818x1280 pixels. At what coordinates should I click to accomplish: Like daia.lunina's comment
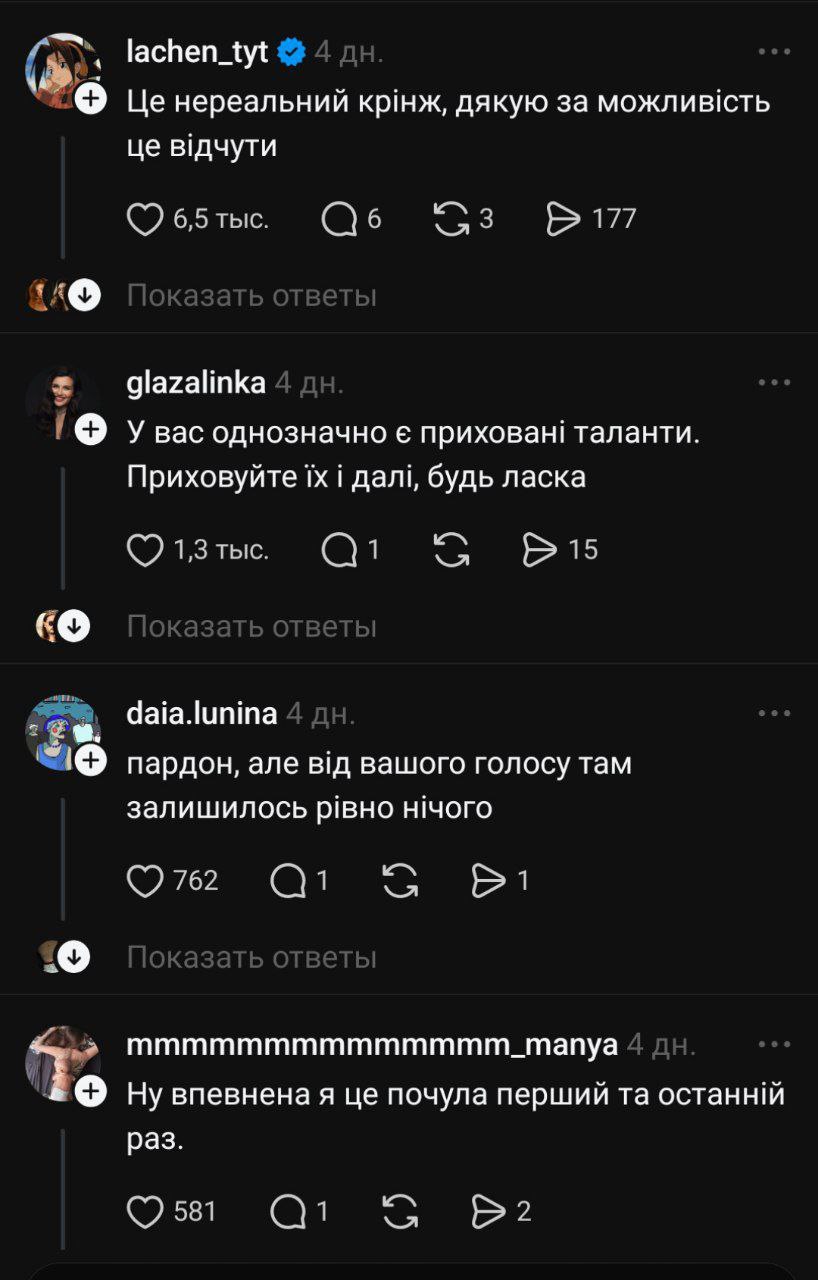point(146,881)
